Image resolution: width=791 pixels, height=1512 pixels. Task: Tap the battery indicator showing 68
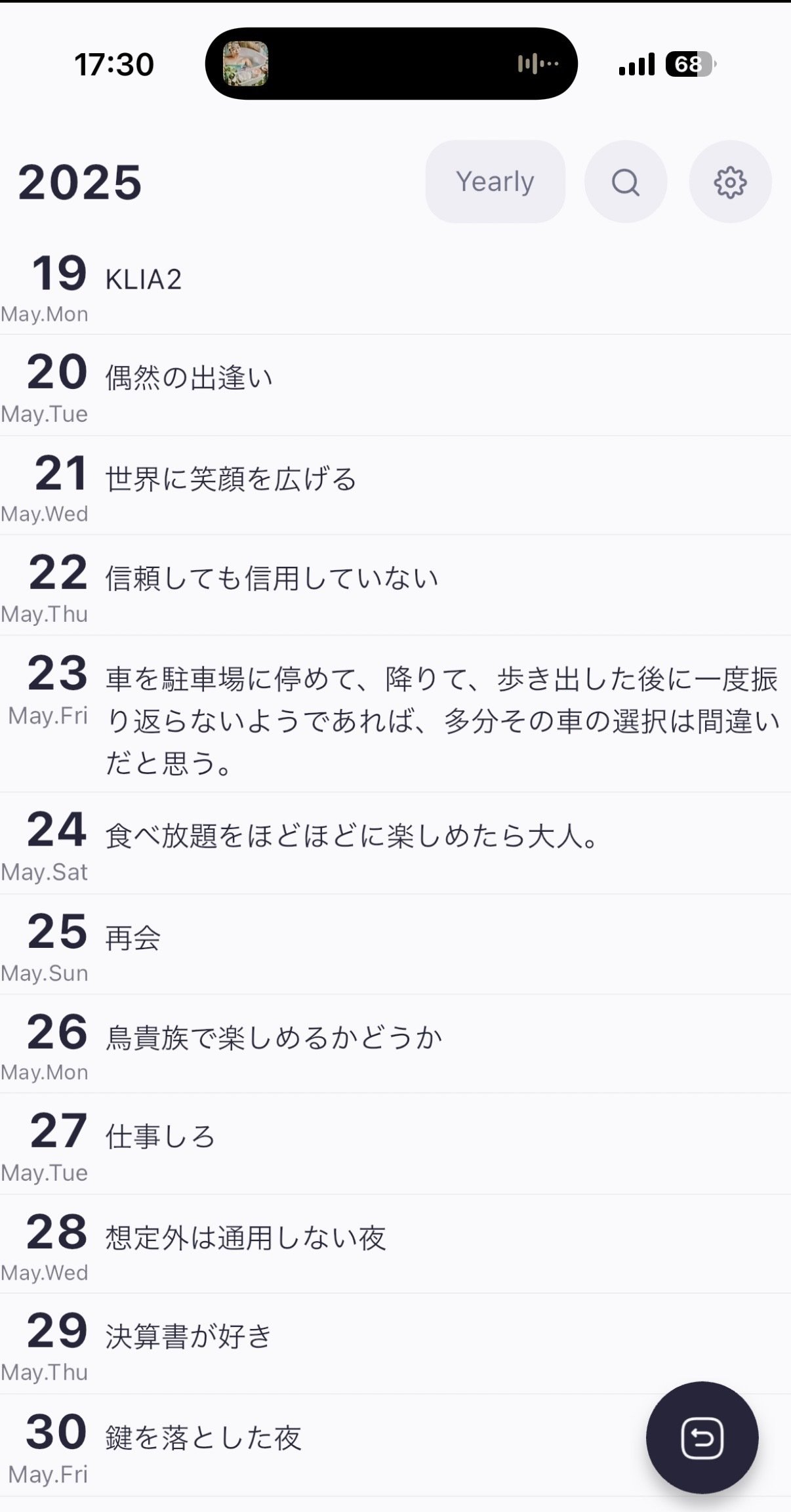coord(689,63)
